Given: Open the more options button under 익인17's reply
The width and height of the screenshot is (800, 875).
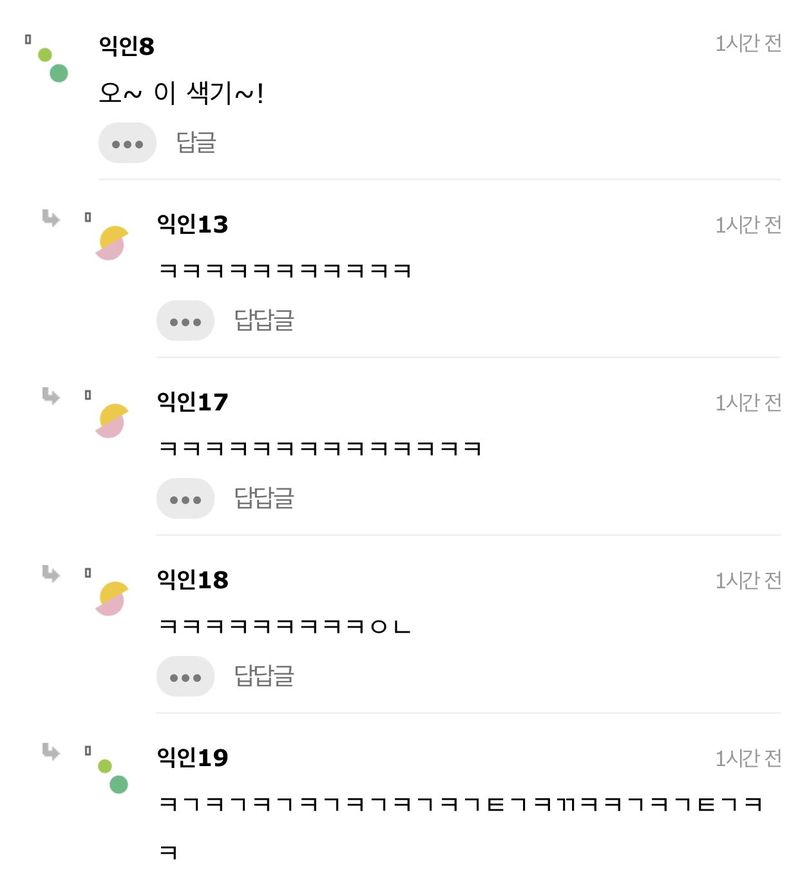Looking at the screenshot, I should (x=185, y=499).
